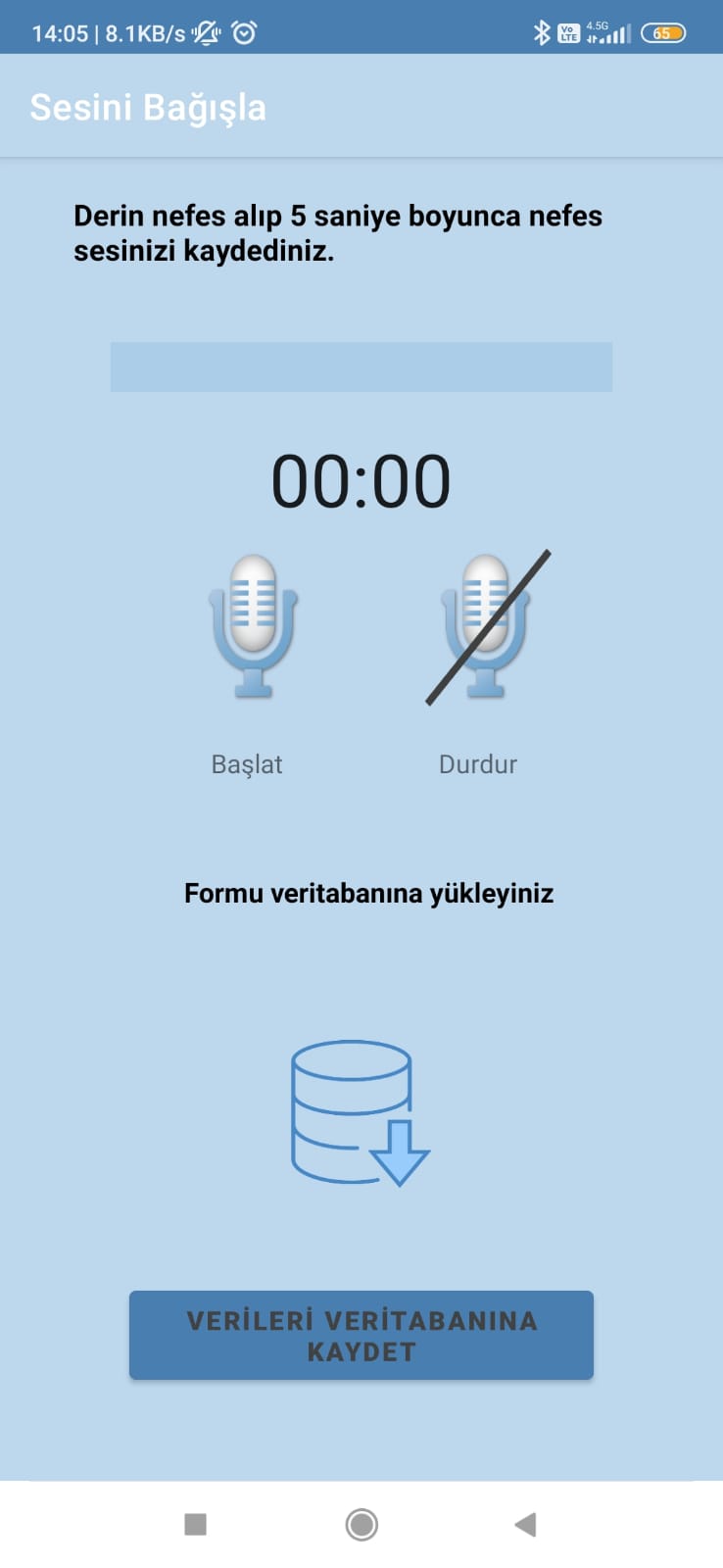Go back using the system back button
Screen dimensions: 723x1568
[x=525, y=1524]
